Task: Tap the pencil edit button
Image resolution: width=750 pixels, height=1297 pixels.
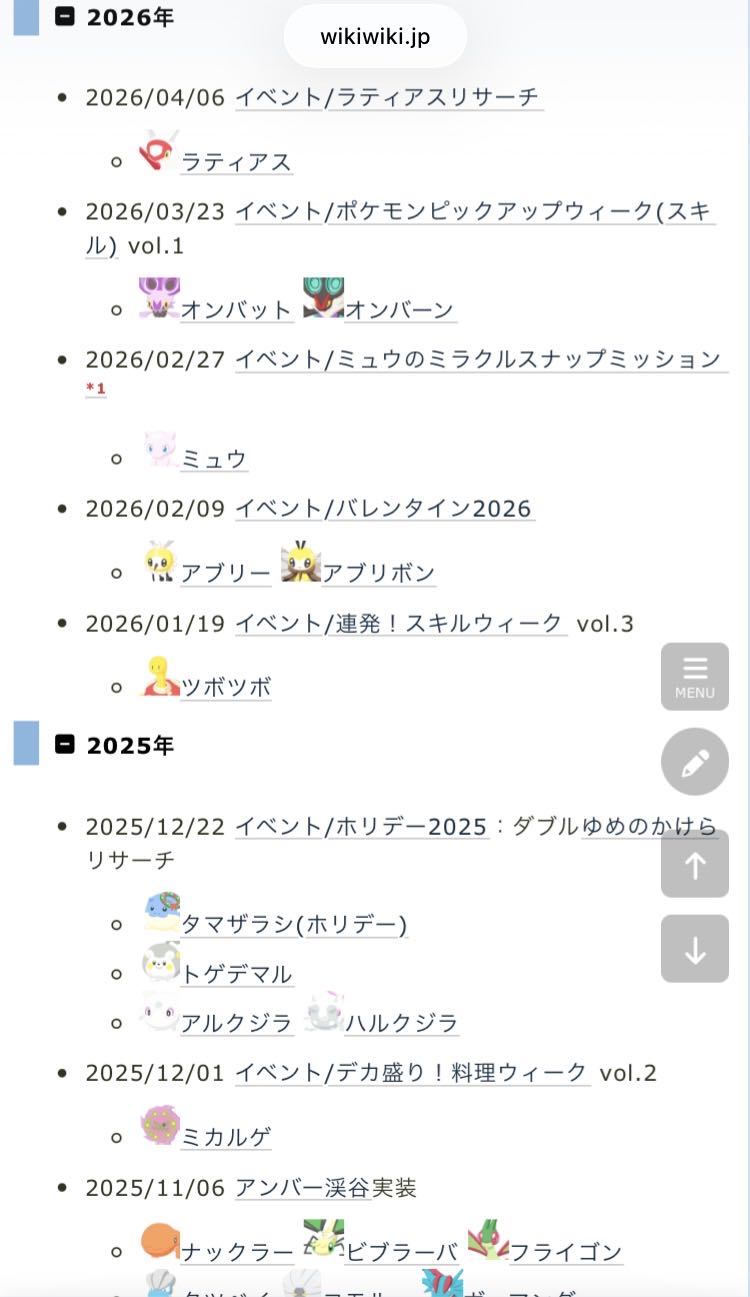Action: 694,763
